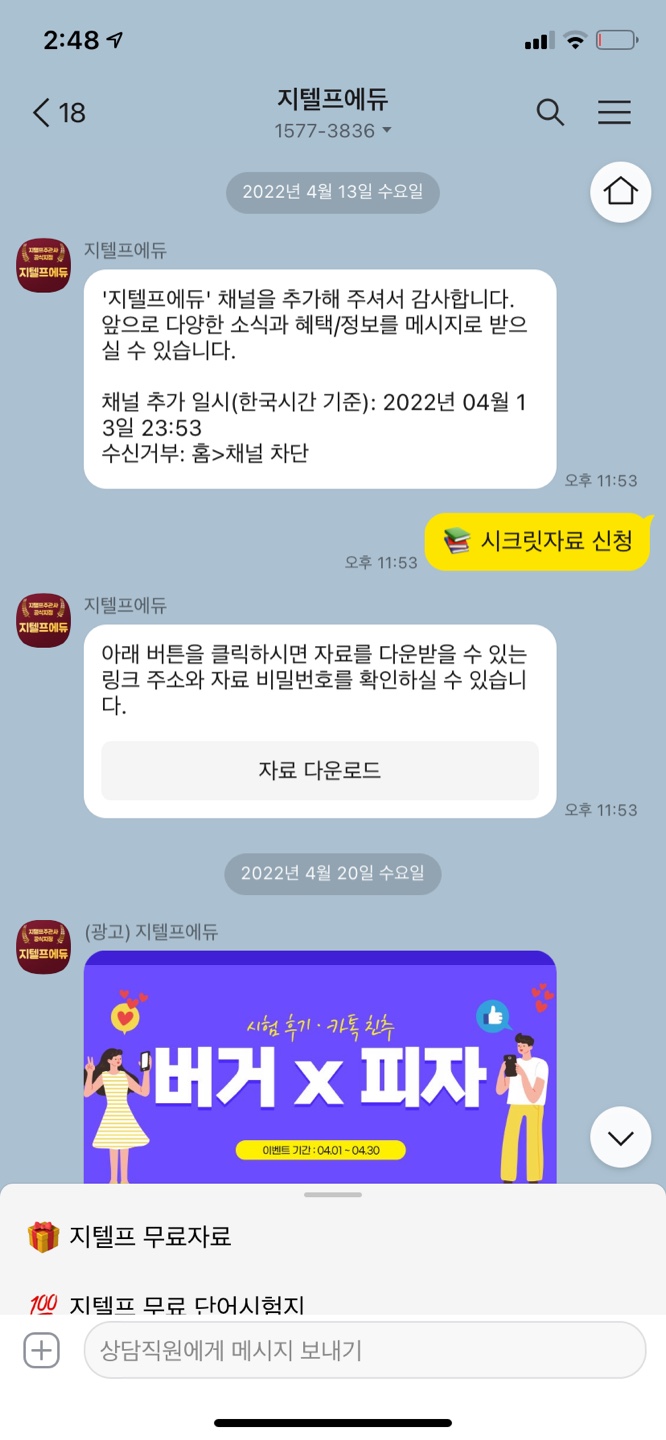Tap the 자료 다운로드 button
This screenshot has width=666, height=1440.
(320, 770)
